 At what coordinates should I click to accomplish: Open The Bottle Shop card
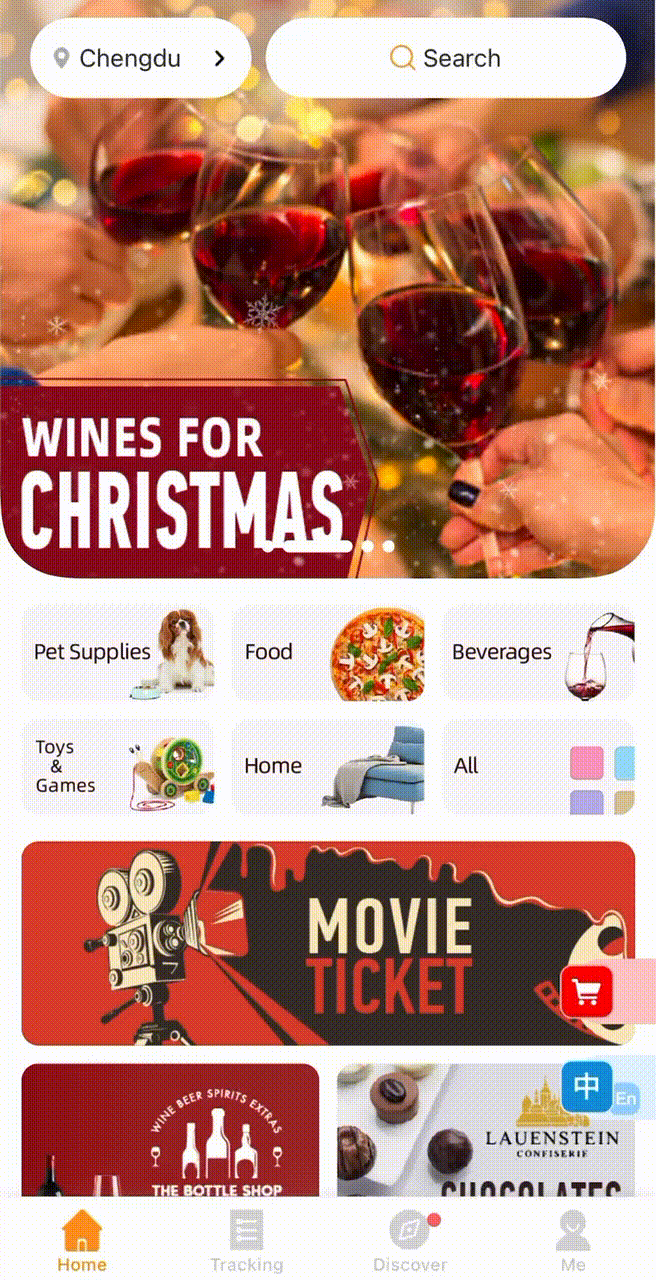point(170,1130)
